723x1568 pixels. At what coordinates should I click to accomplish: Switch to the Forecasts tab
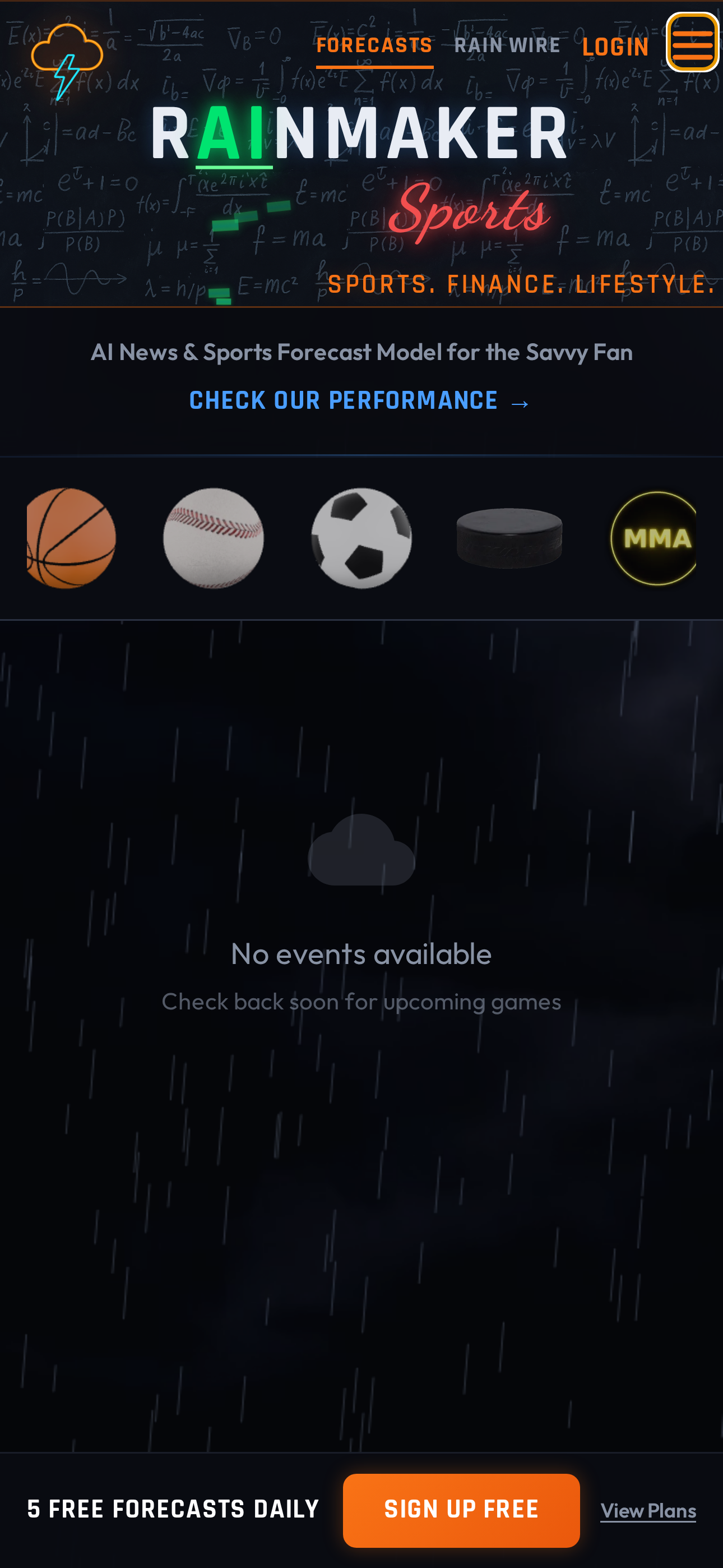[x=374, y=46]
